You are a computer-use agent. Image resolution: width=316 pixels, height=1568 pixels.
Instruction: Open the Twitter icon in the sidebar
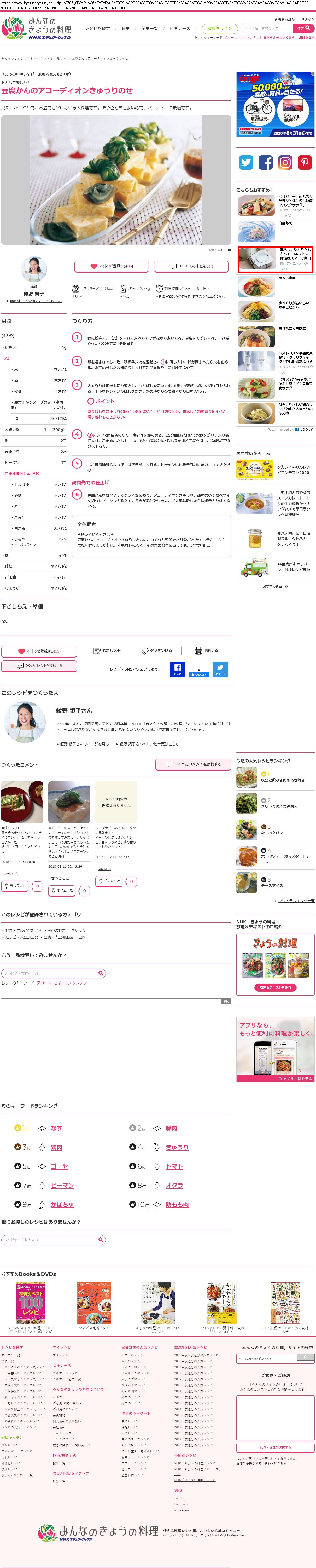coord(246,163)
